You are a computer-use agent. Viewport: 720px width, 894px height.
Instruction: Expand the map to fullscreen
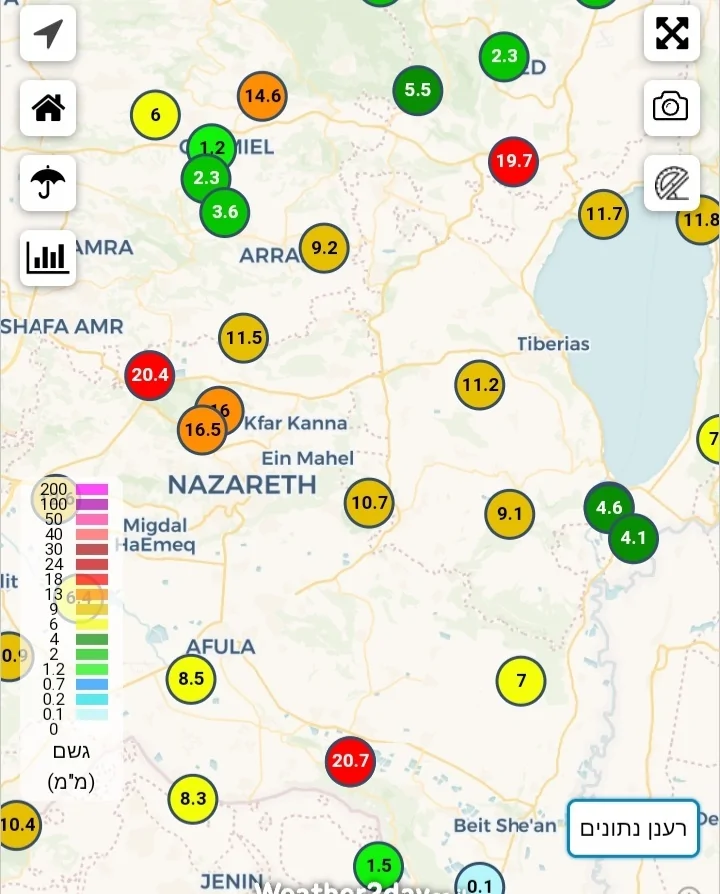(672, 33)
